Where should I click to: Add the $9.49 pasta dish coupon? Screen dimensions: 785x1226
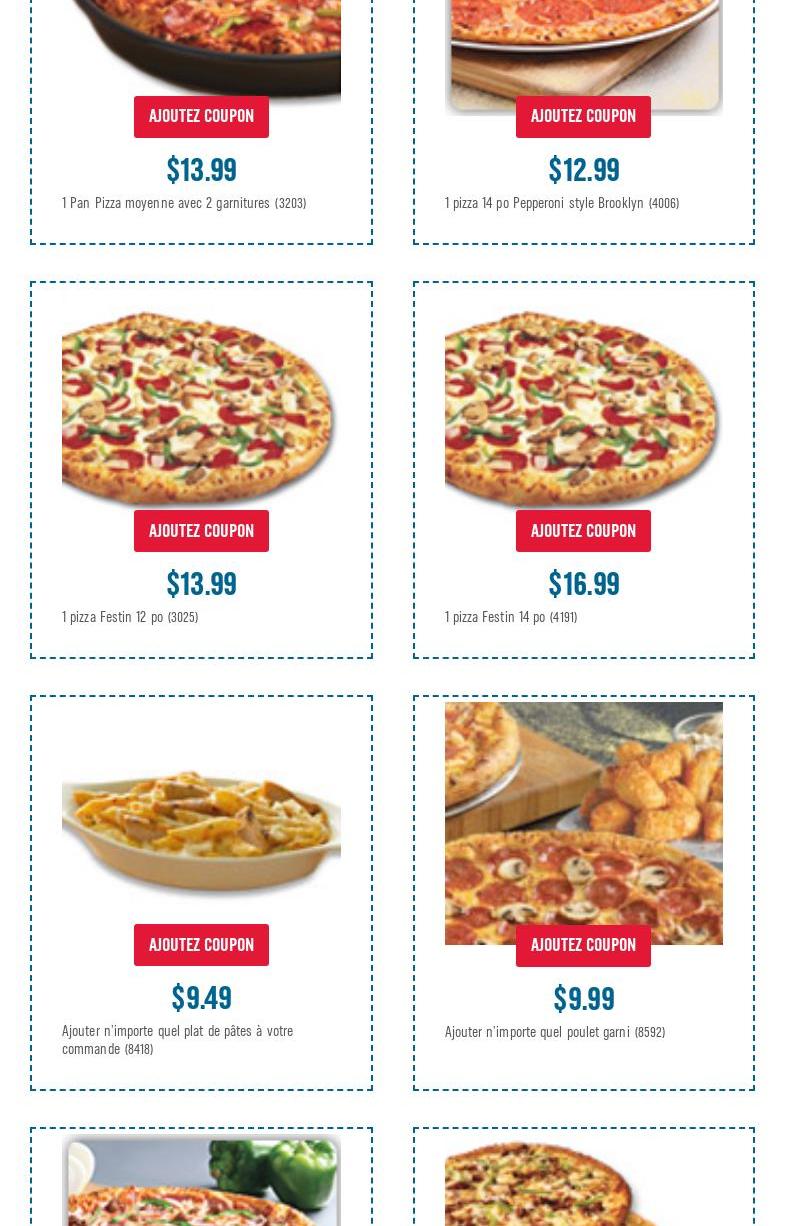tap(201, 945)
